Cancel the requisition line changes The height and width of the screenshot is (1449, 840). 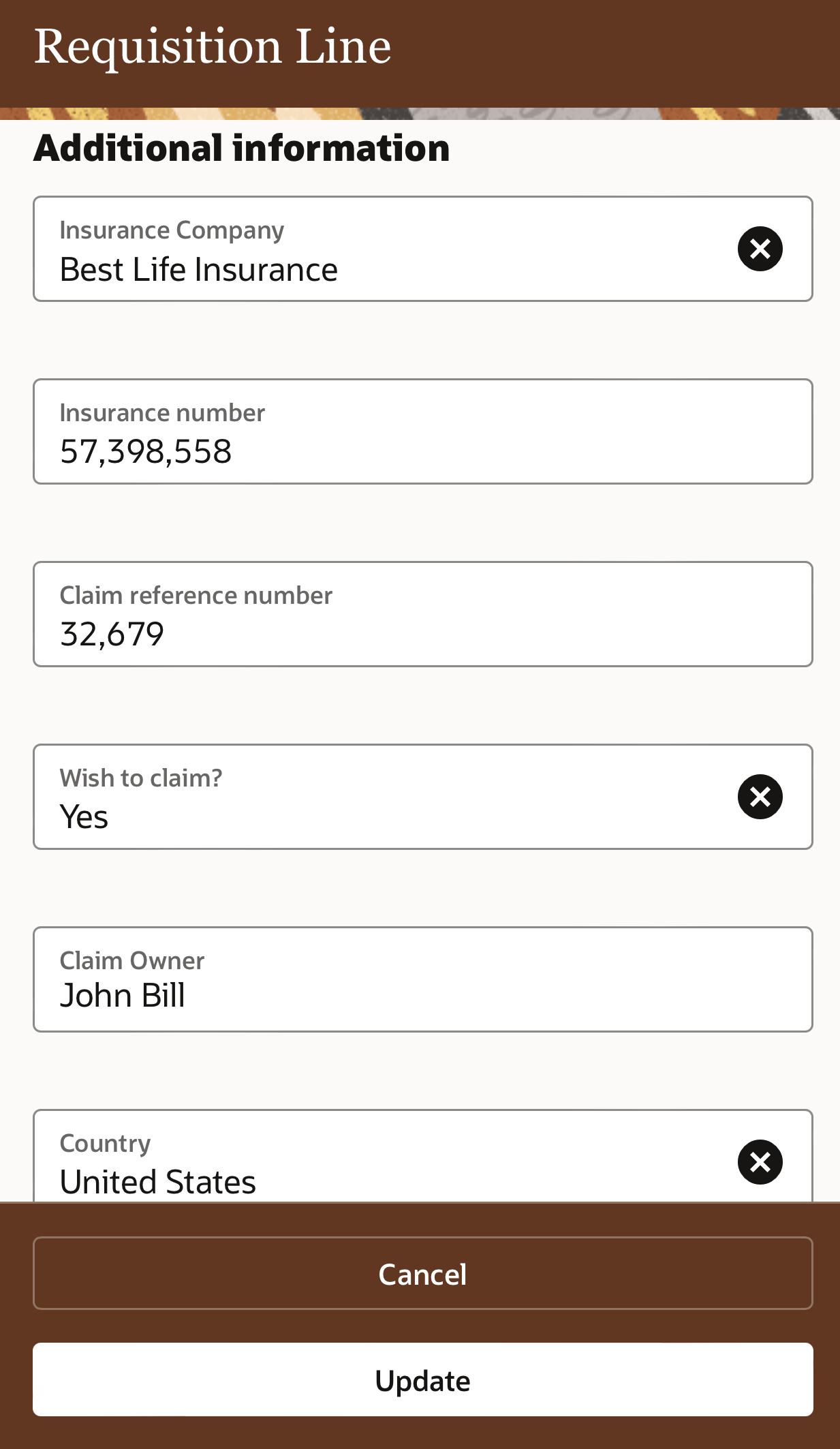pyautogui.click(x=422, y=1273)
